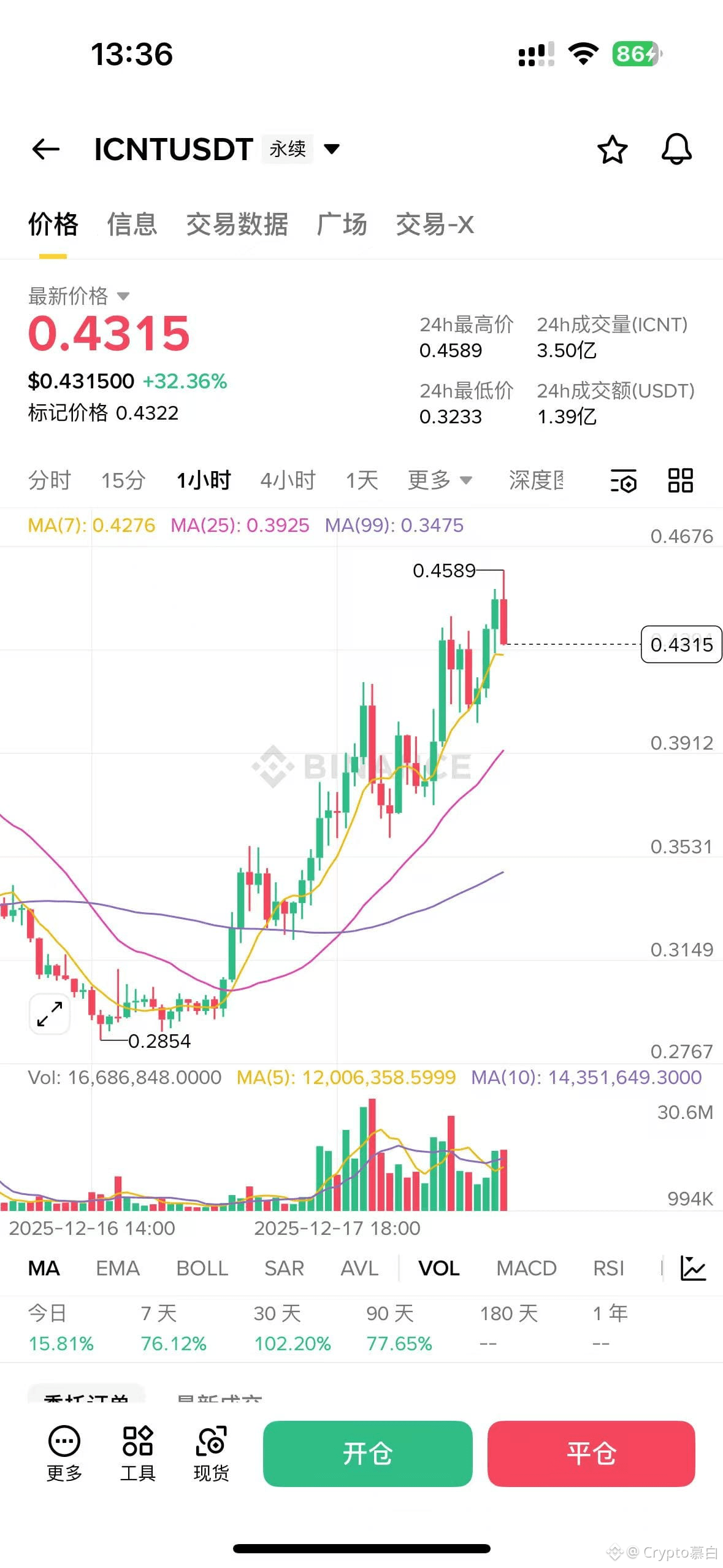723x1568 pixels.
Task: Switch to the 交易数据 tab
Action: 237,225
